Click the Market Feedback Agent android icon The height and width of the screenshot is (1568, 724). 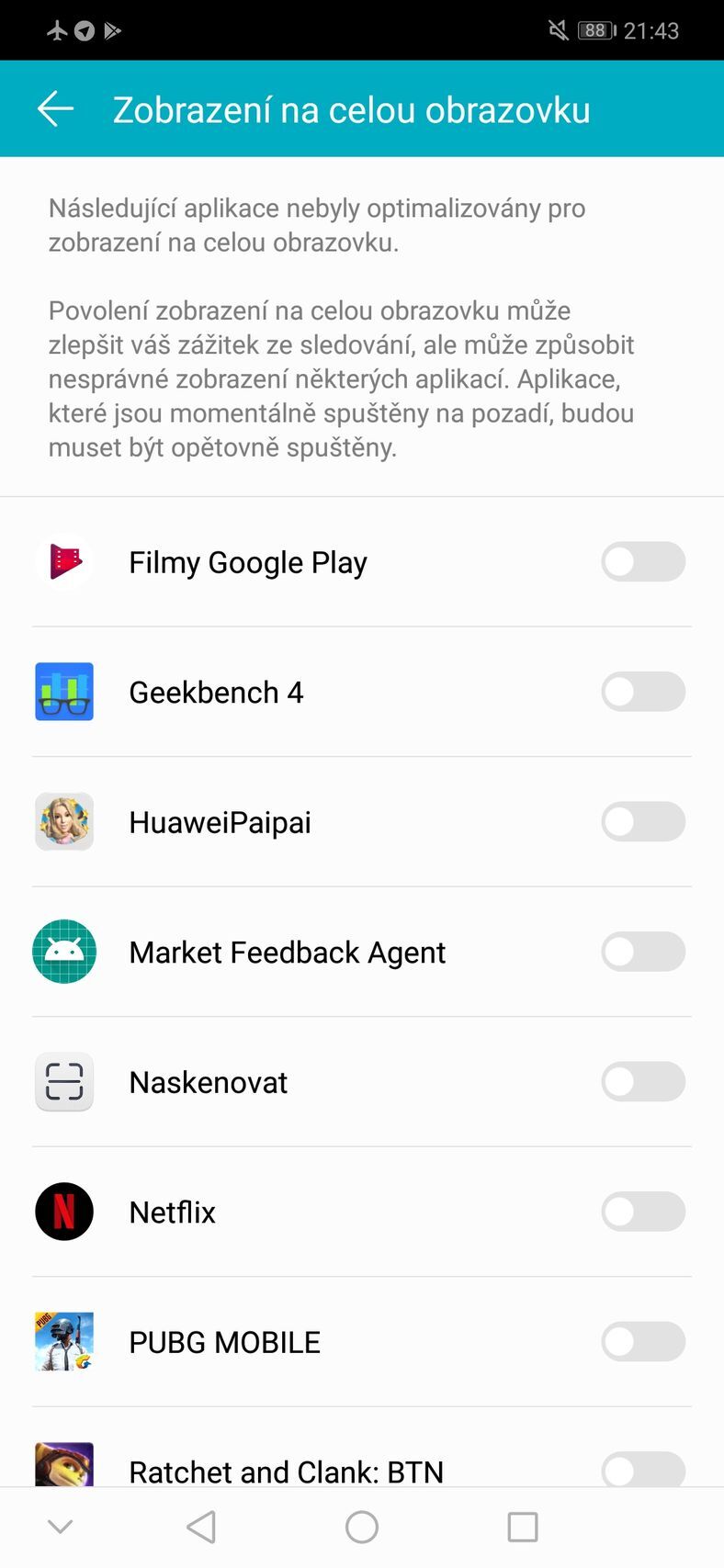pos(63,952)
